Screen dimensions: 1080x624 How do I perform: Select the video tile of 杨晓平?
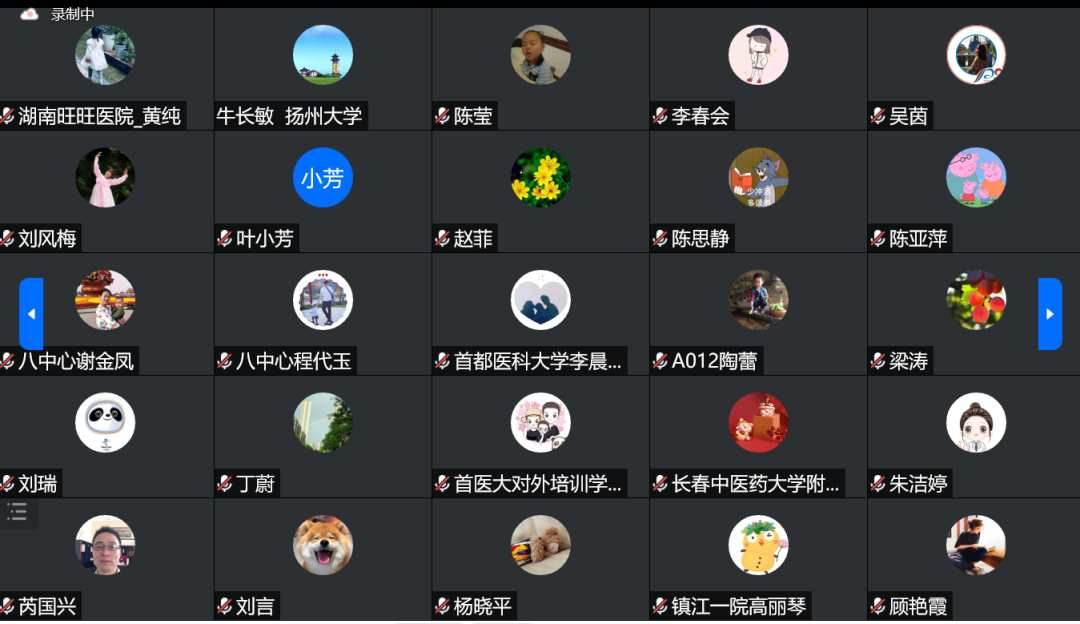[x=540, y=557]
